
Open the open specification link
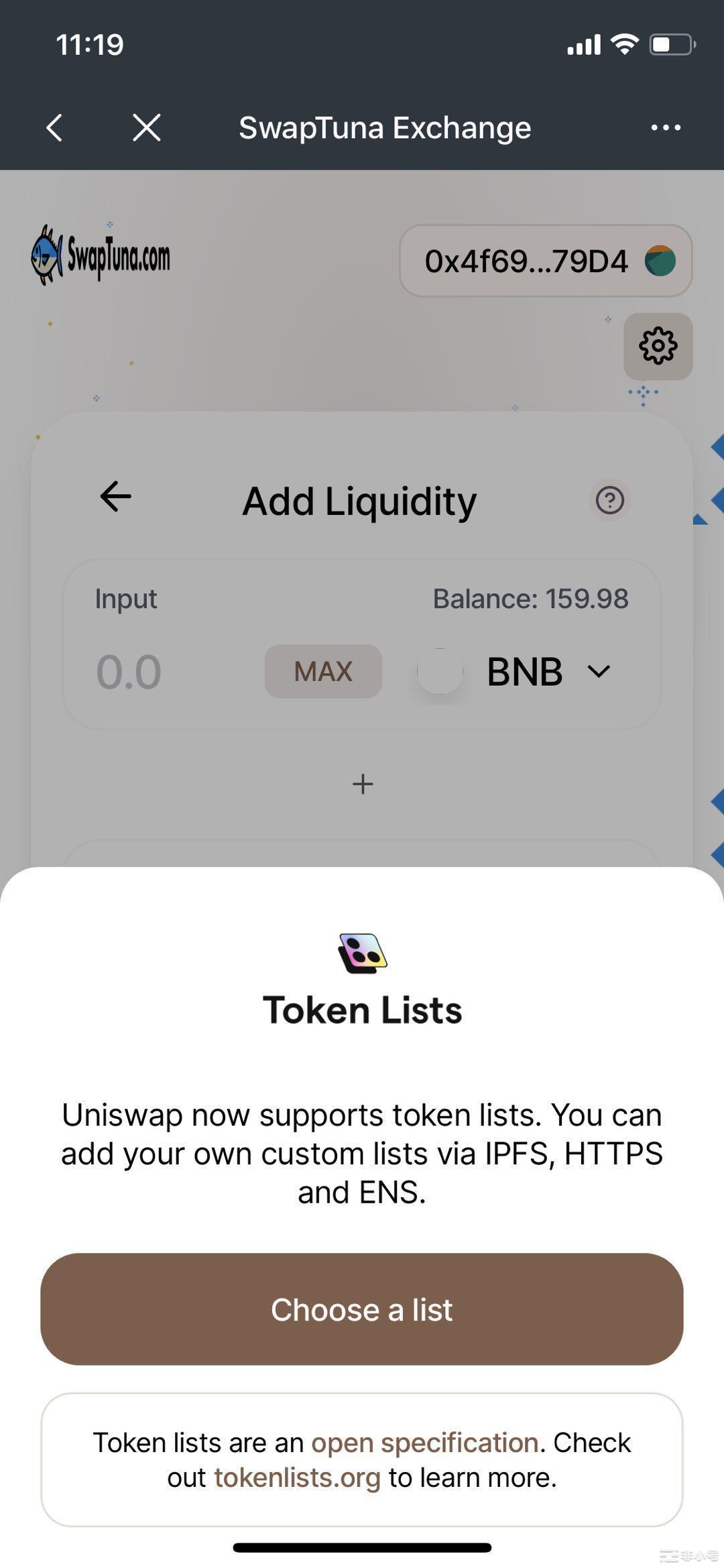pyautogui.click(x=425, y=1443)
